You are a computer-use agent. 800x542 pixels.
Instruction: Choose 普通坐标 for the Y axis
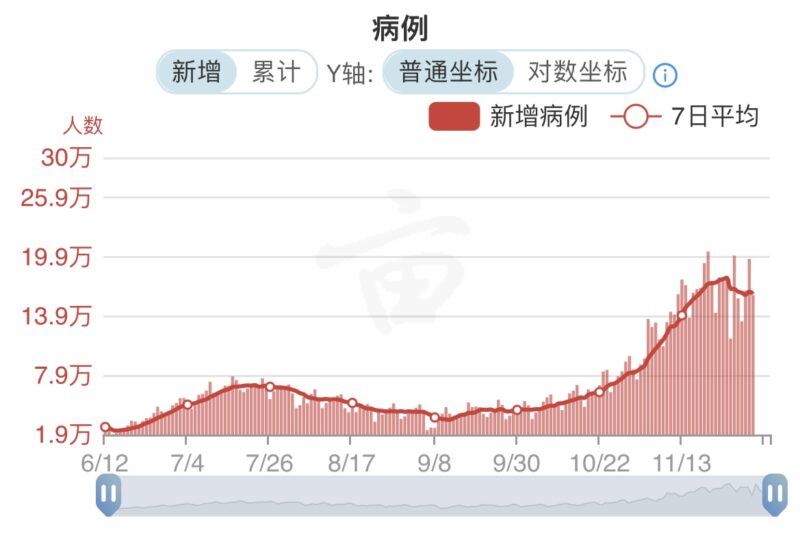point(448,71)
